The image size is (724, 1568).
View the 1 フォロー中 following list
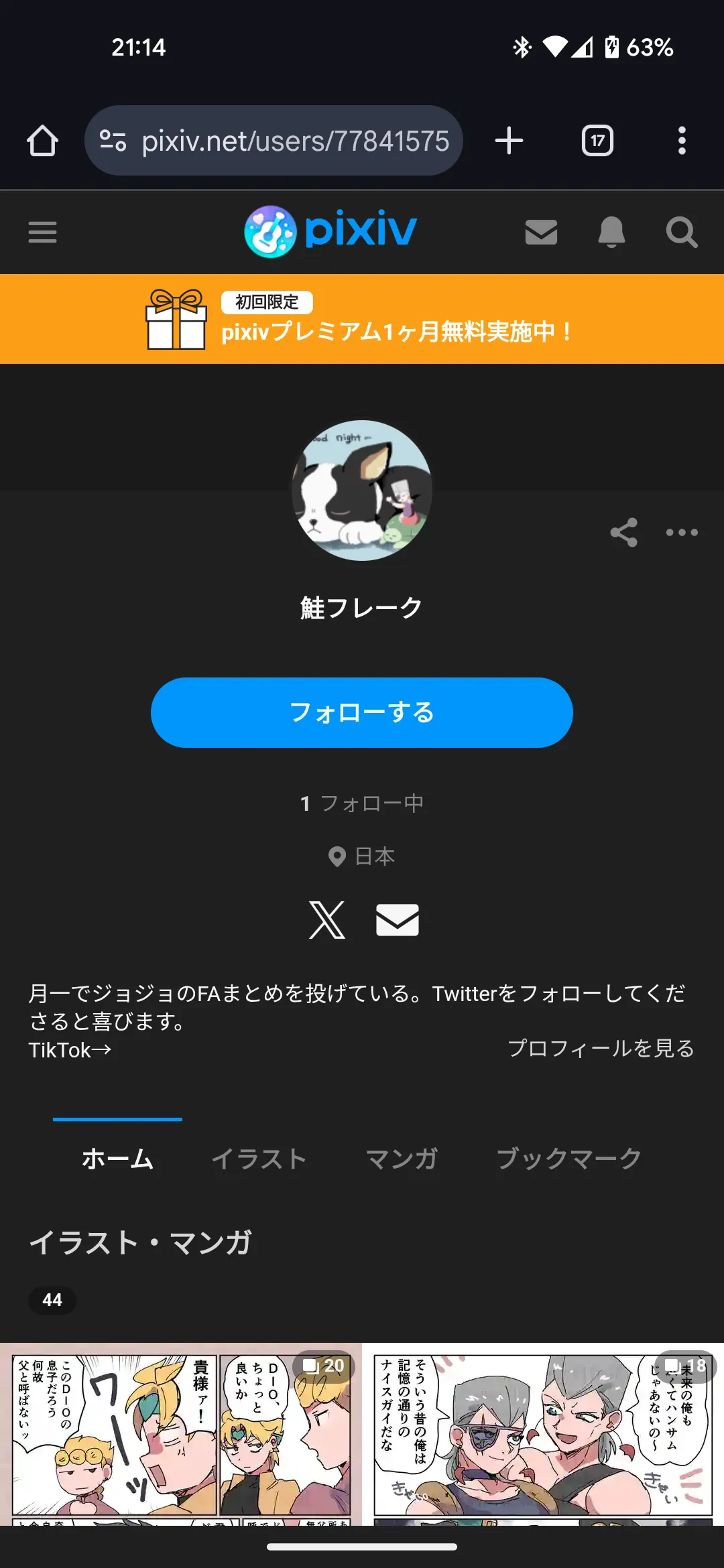(362, 803)
